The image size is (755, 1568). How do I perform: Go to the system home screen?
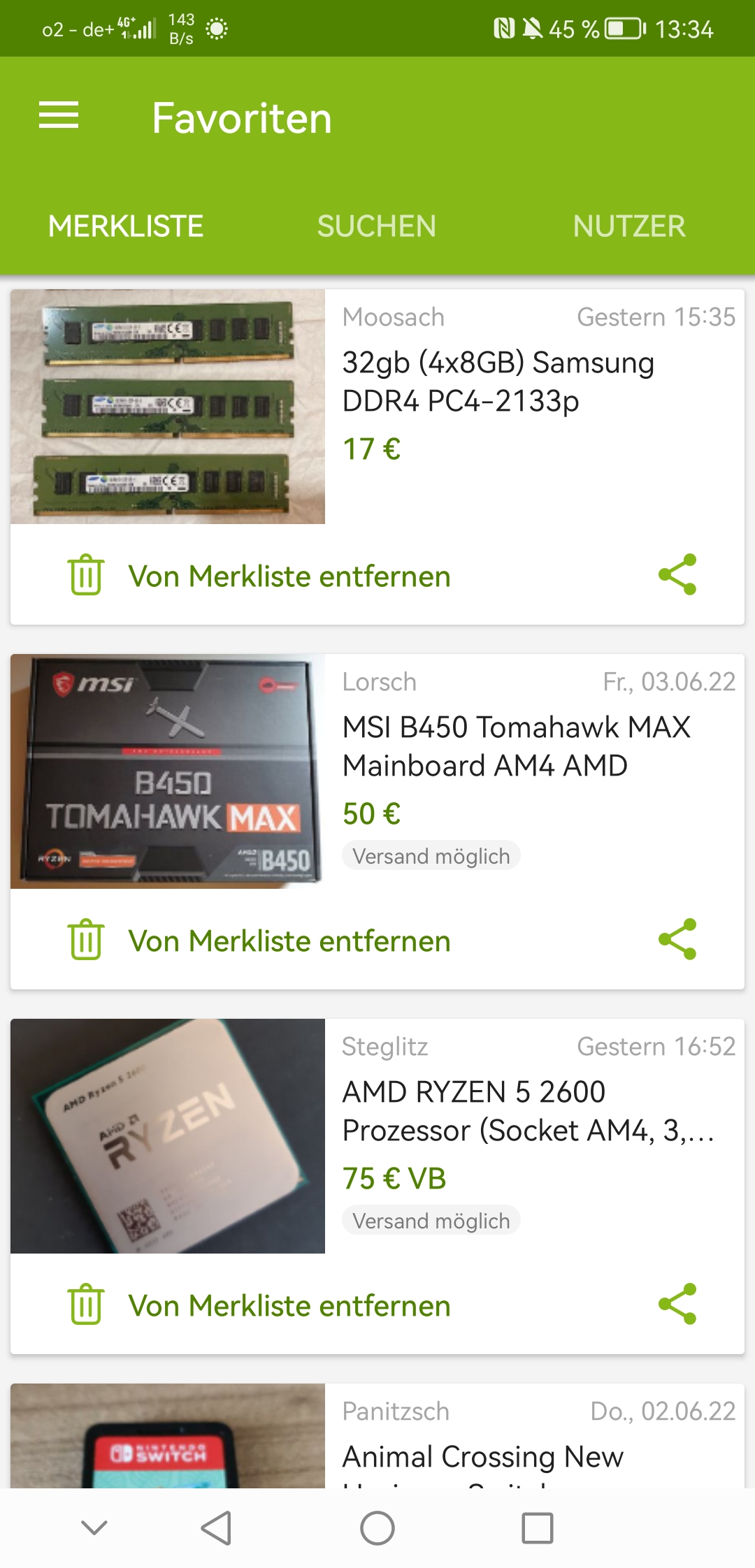(x=377, y=1528)
